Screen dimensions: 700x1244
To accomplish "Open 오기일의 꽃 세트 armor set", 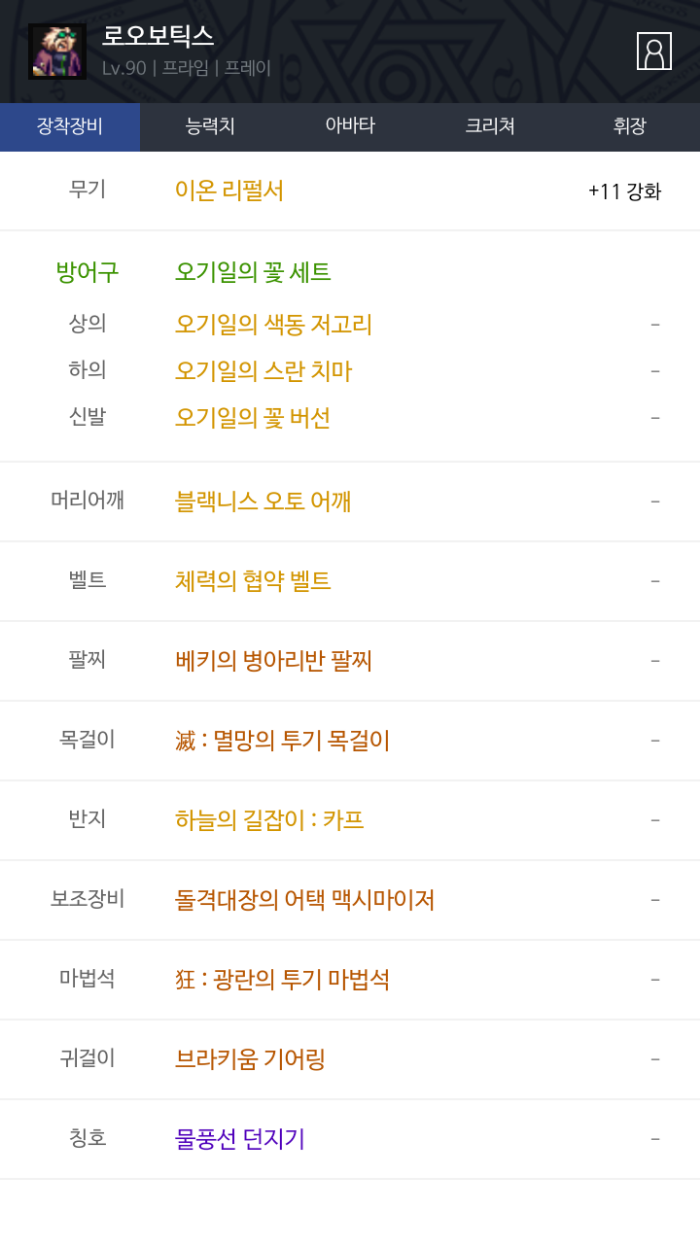I will pos(252,272).
